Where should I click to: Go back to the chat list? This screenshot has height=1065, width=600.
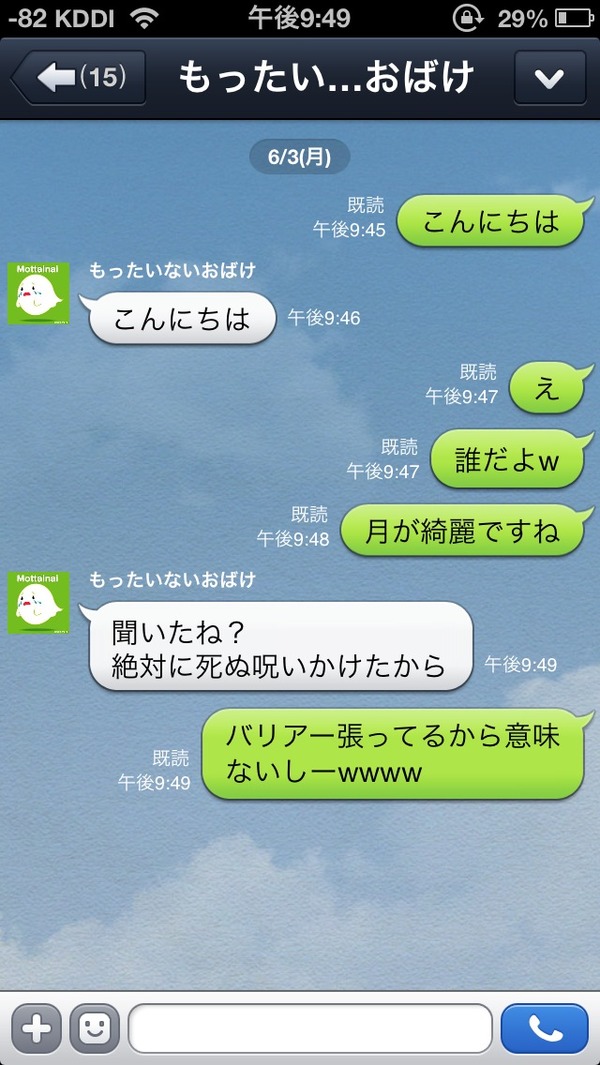point(78,77)
